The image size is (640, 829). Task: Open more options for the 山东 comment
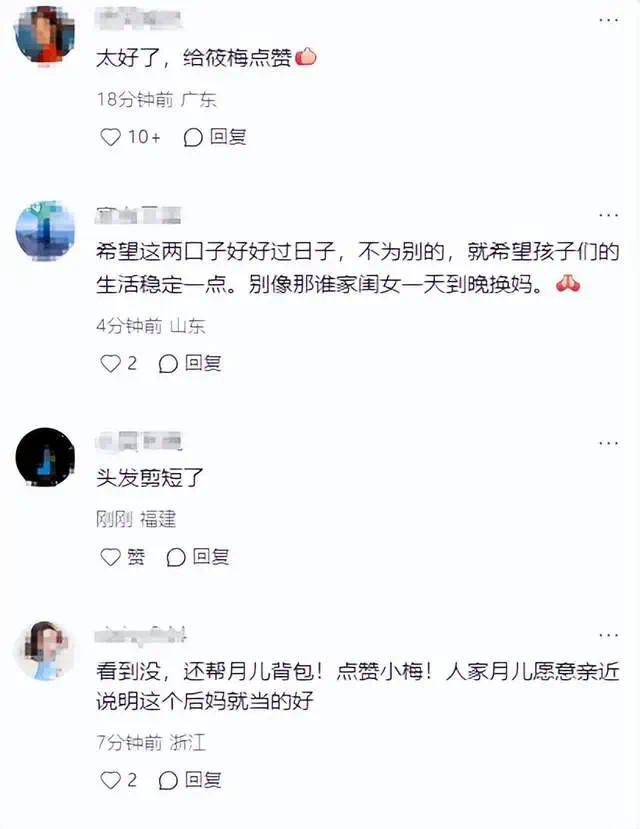pyautogui.click(x=607, y=214)
